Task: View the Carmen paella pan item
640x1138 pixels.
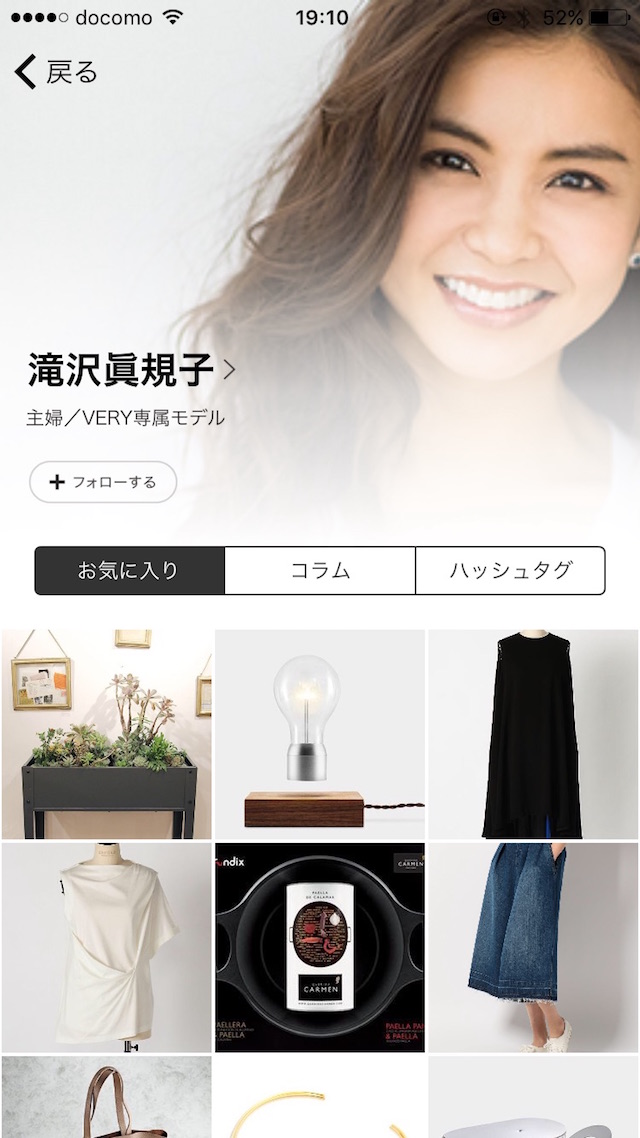Action: [320, 947]
